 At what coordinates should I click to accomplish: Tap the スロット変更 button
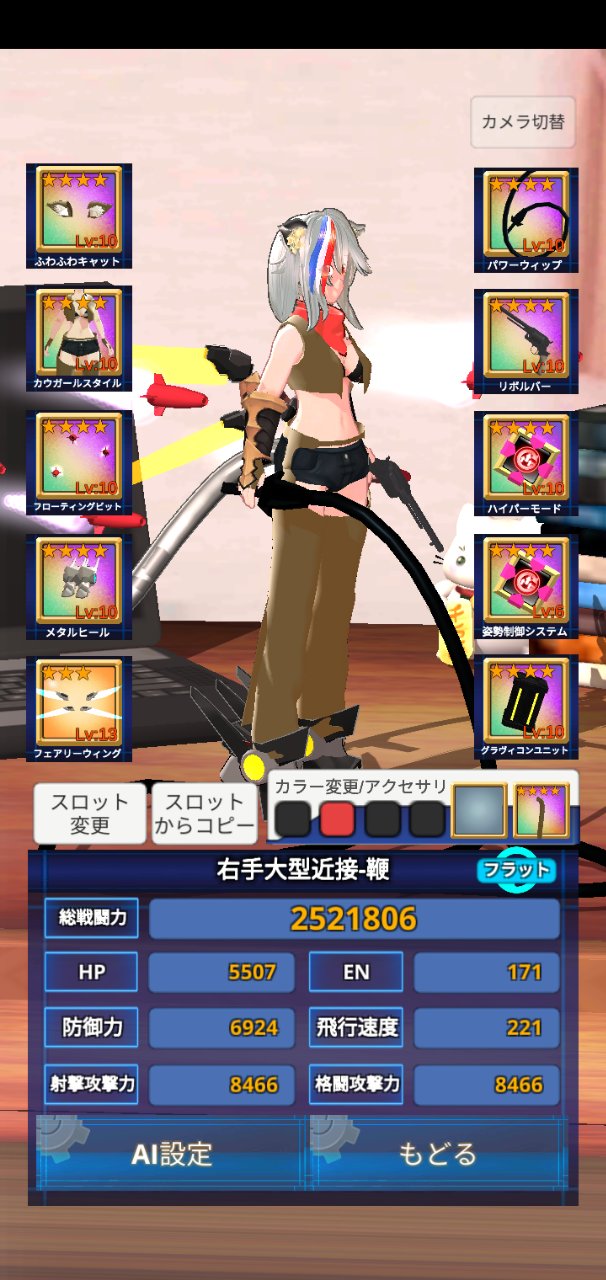[90, 813]
